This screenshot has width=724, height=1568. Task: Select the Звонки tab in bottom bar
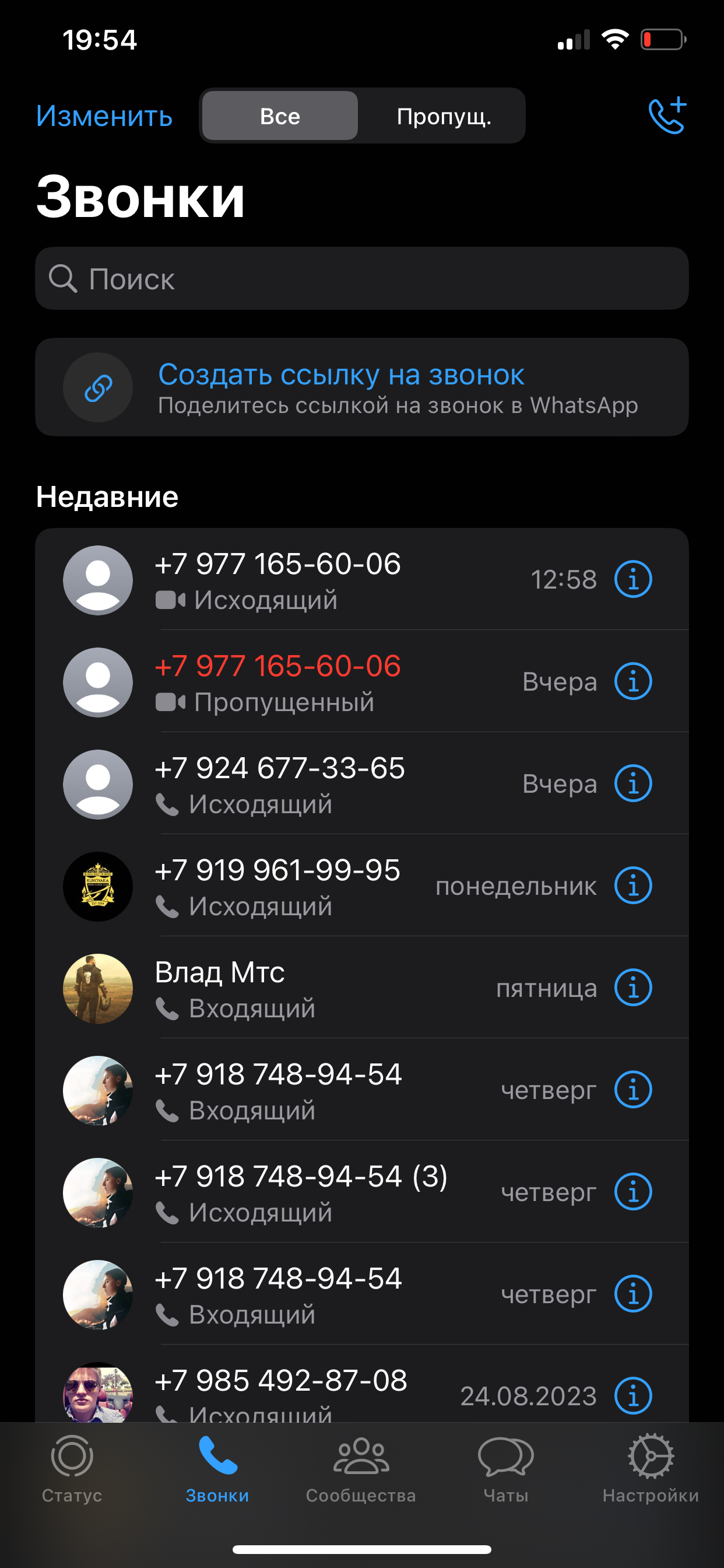(x=217, y=1468)
